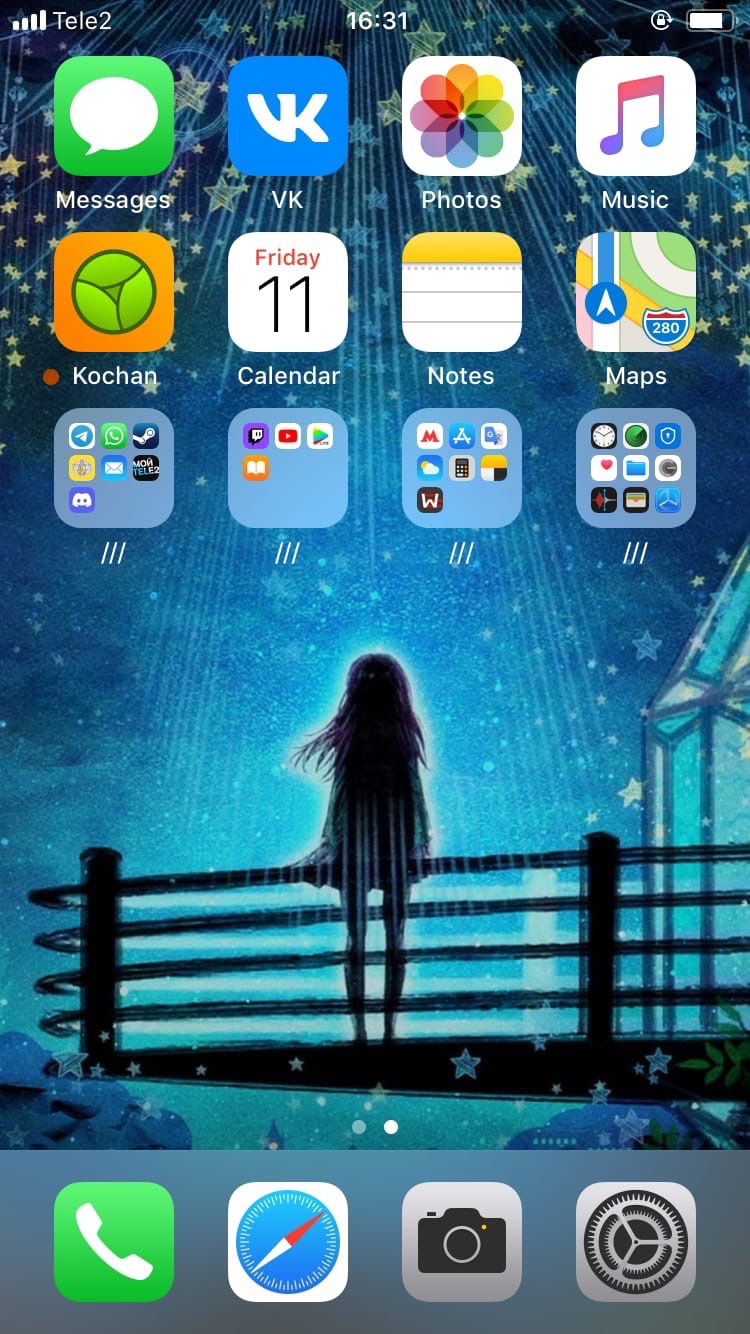Viewport: 750px width, 1334px height.
Task: Launch the Maps app
Action: click(x=636, y=292)
